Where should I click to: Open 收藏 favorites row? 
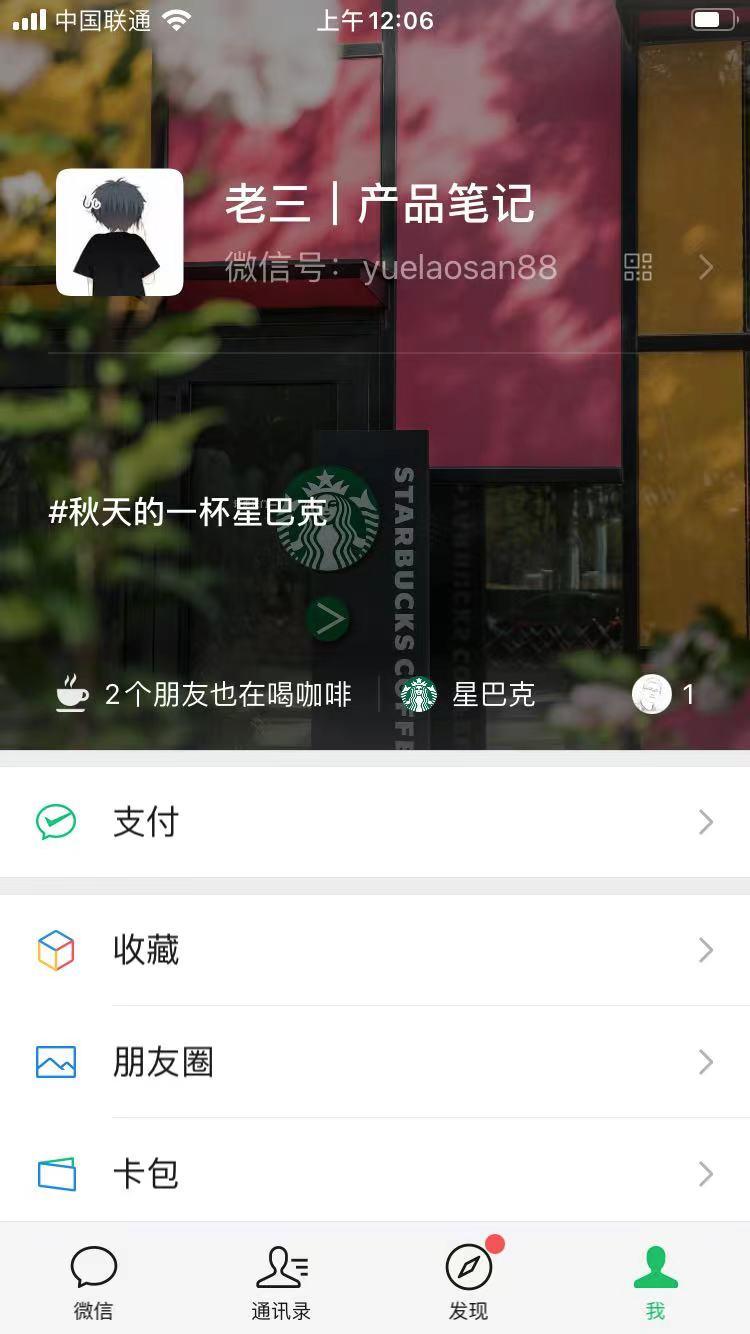[x=375, y=950]
